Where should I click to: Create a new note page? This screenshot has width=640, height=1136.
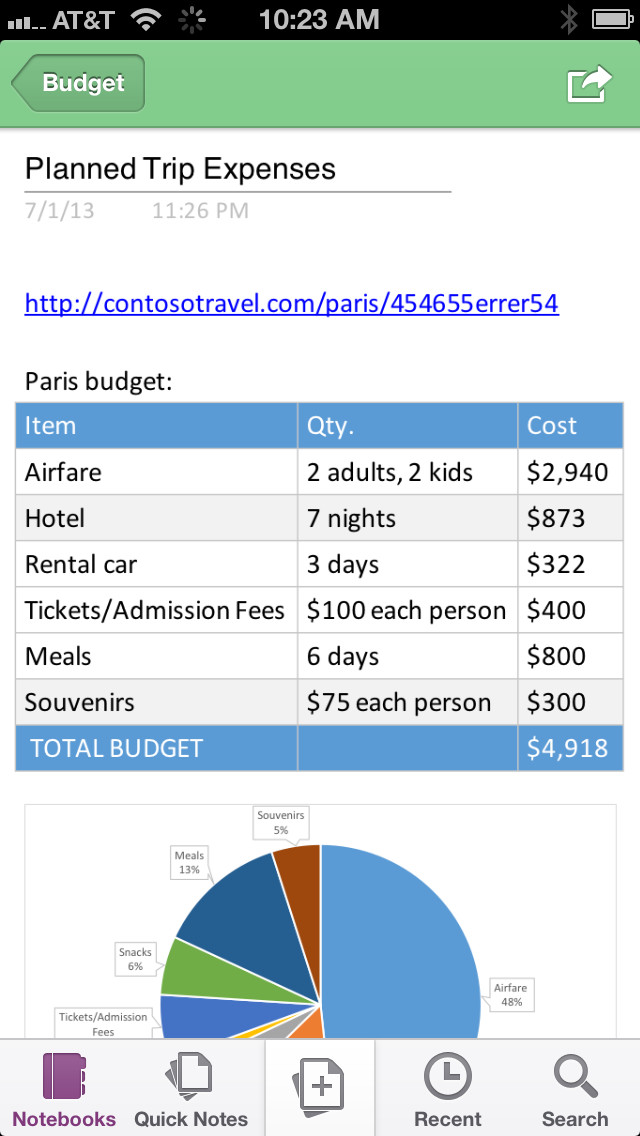click(320, 1089)
